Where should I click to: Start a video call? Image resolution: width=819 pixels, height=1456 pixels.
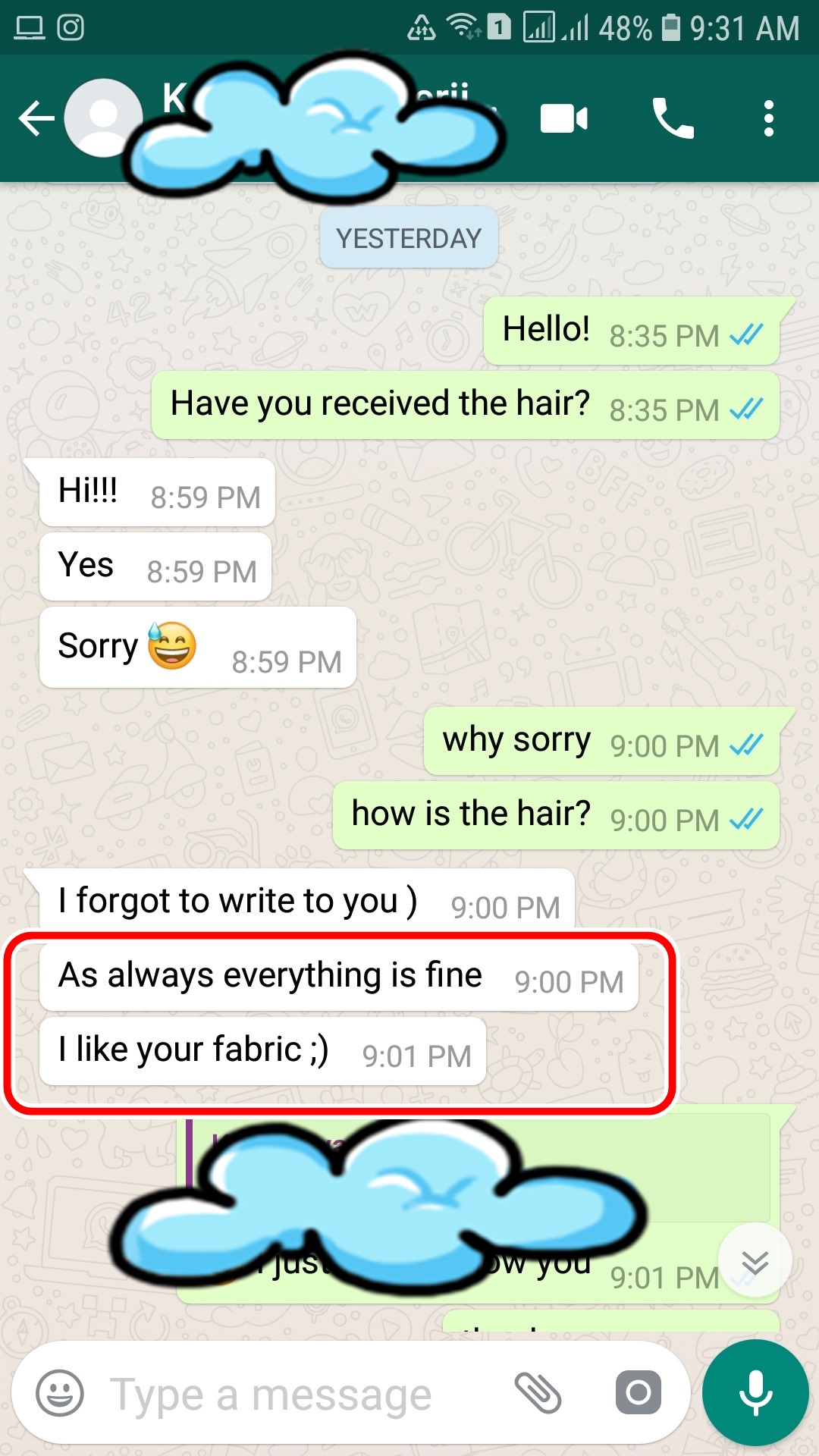click(x=563, y=119)
